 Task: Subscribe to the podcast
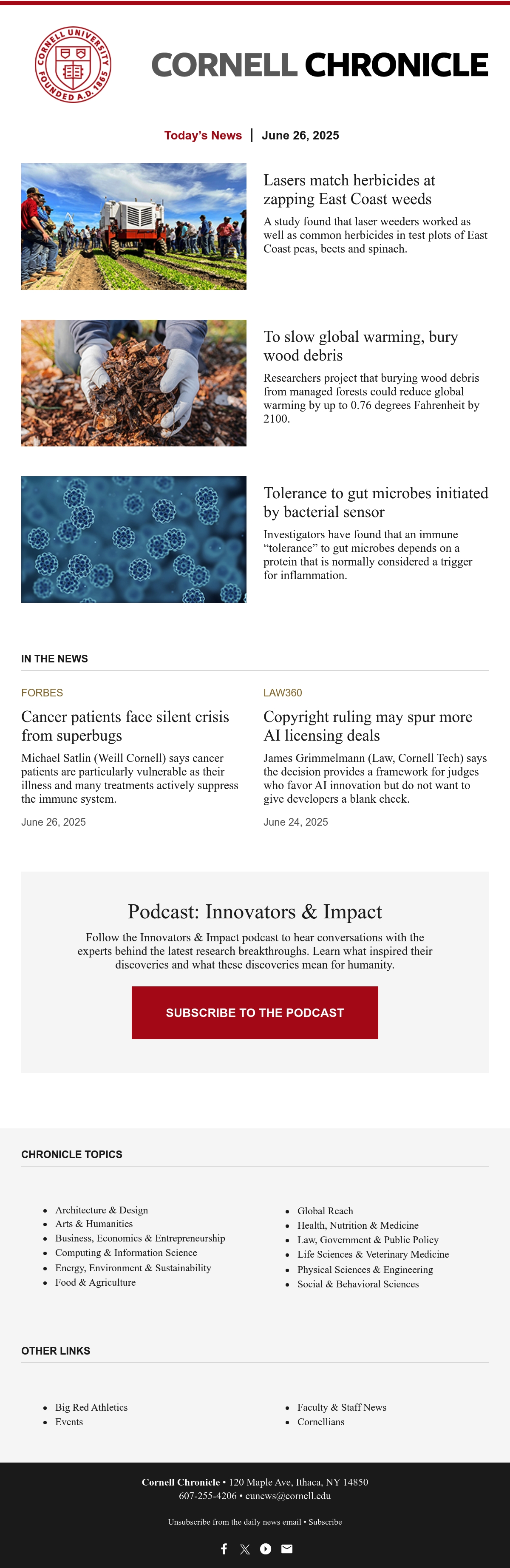(255, 1012)
